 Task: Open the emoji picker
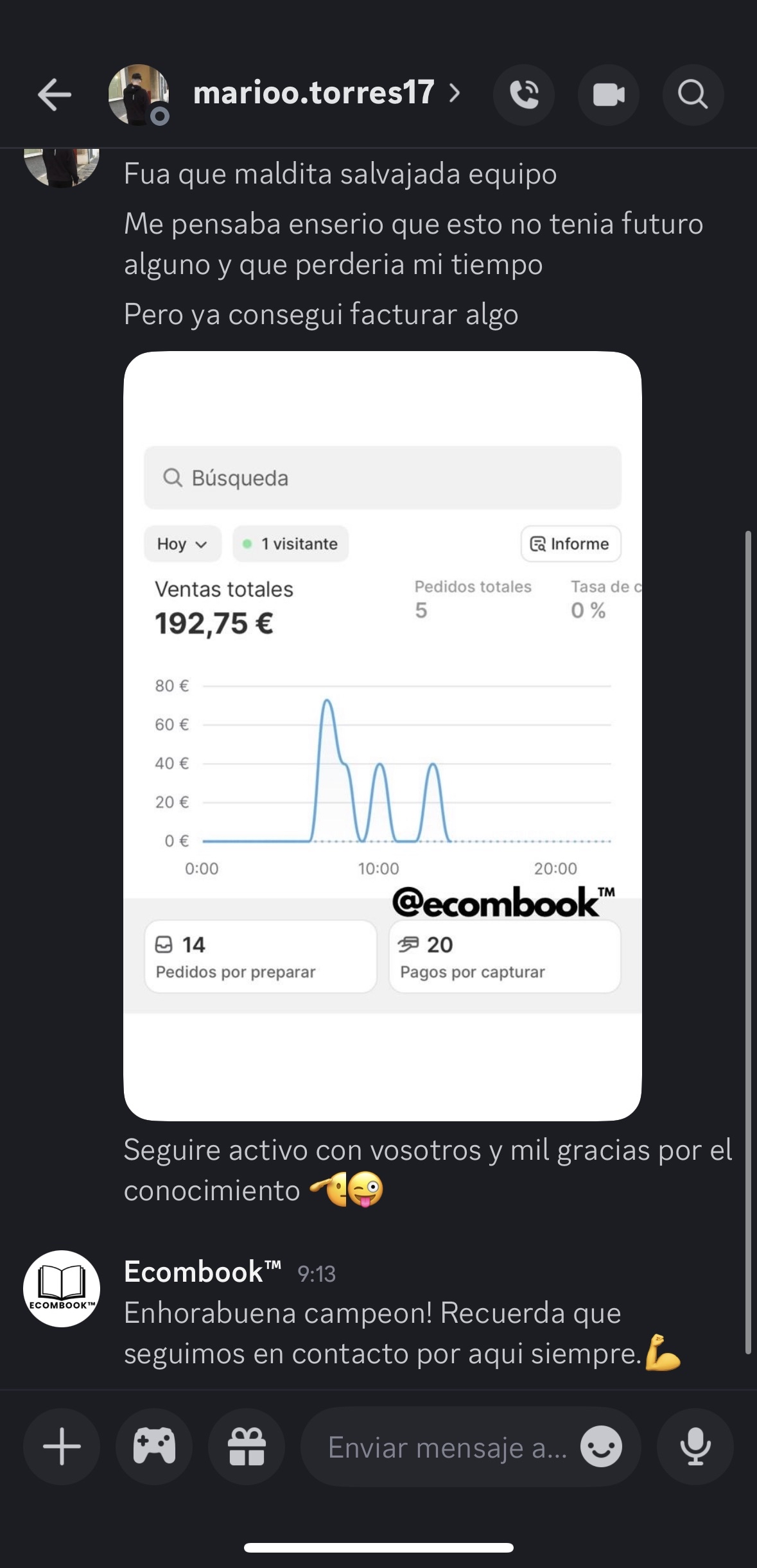click(x=601, y=1447)
